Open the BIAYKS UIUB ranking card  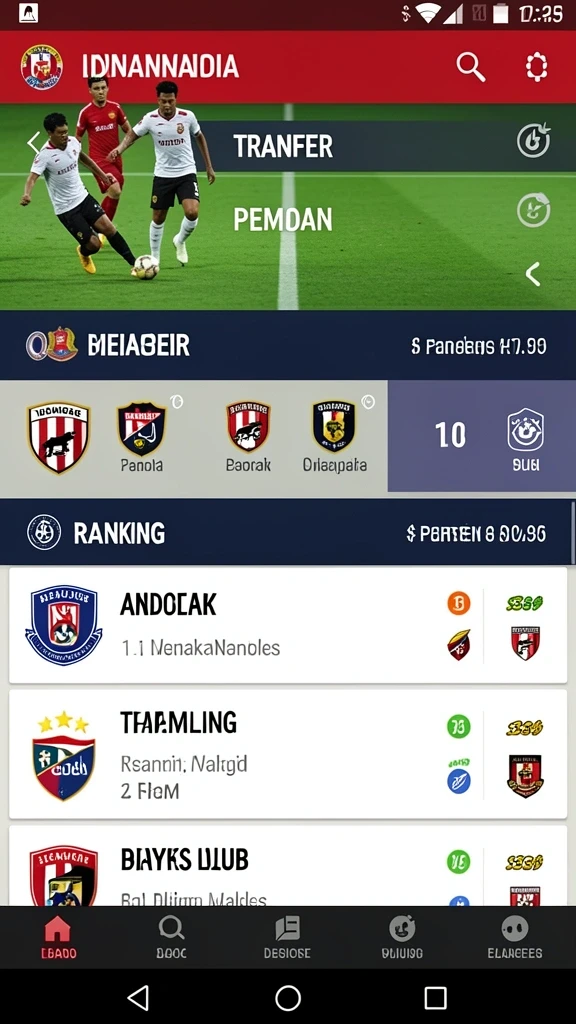288,866
